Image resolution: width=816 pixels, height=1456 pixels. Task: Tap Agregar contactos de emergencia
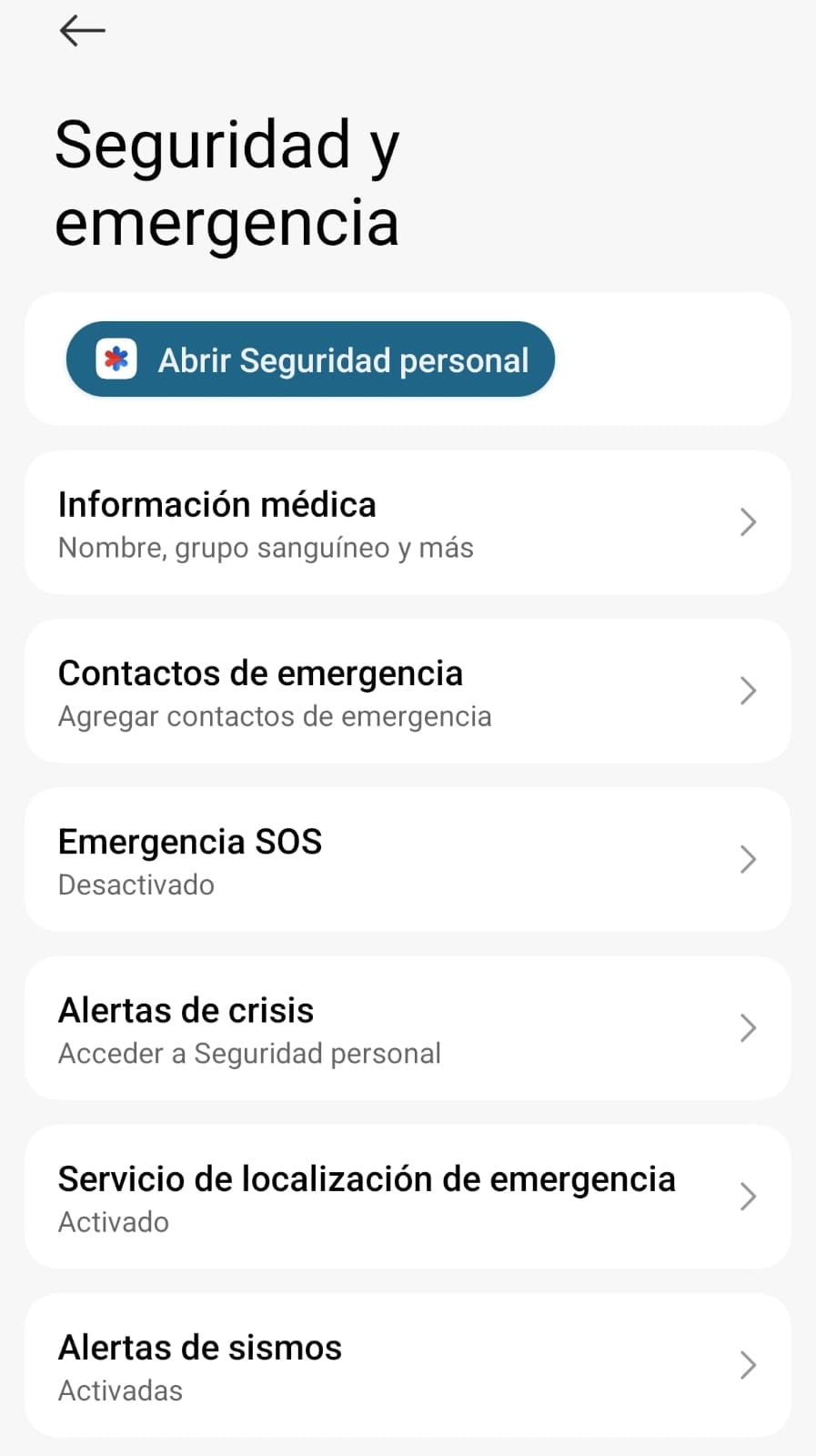275,716
